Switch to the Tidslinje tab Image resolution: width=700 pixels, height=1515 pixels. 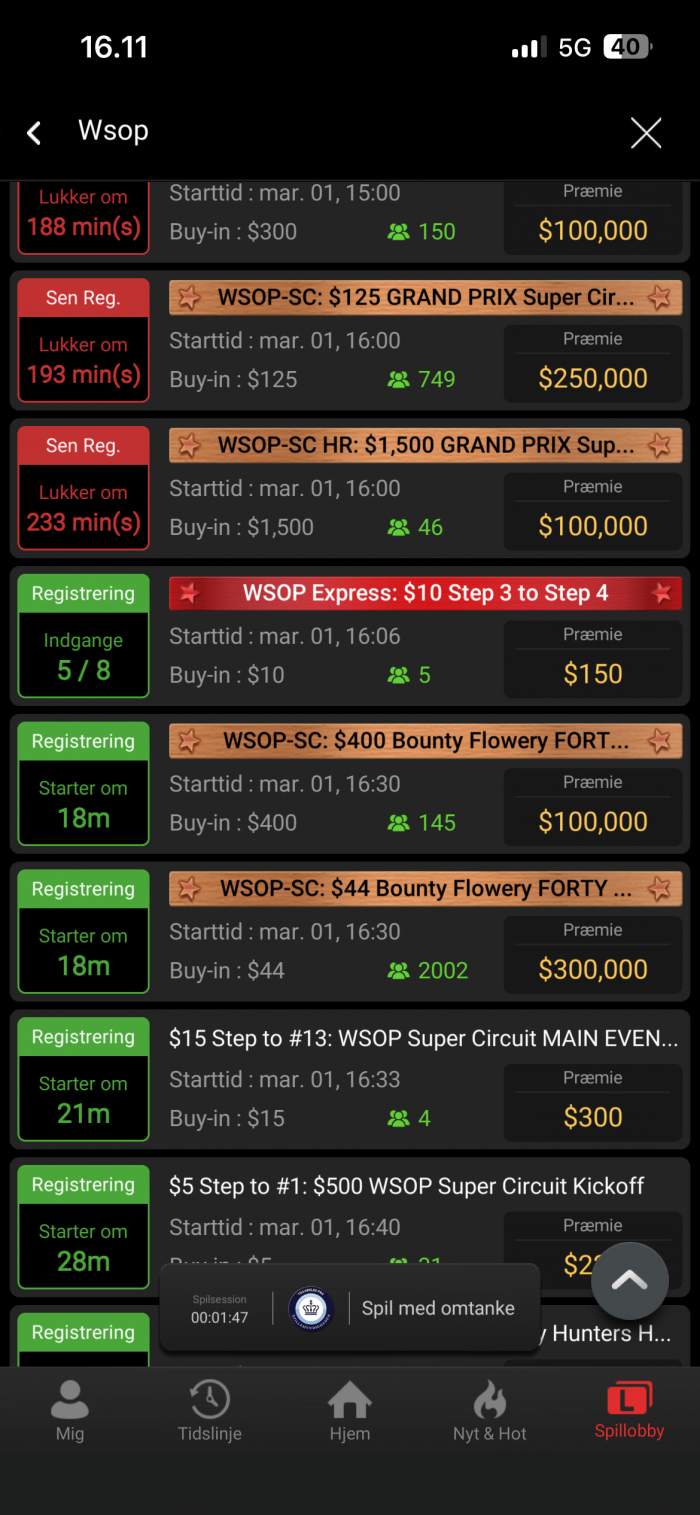tap(210, 1411)
